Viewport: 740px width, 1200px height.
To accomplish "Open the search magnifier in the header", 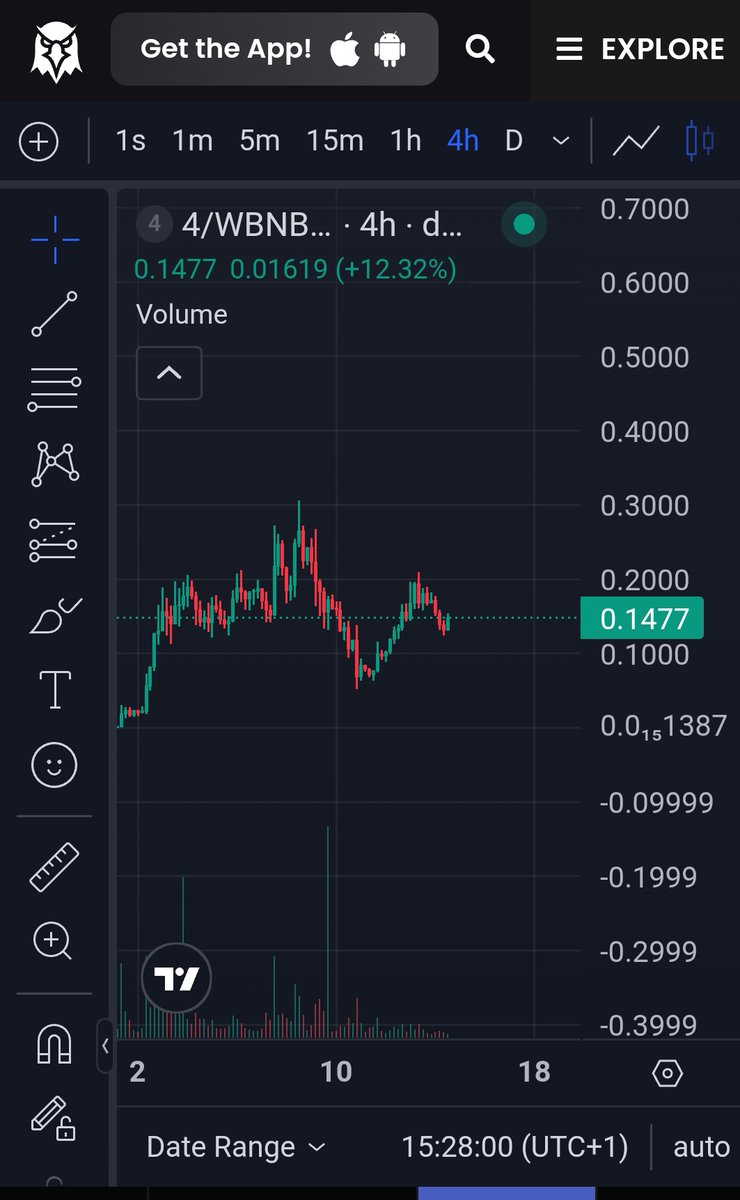I will click(480, 49).
